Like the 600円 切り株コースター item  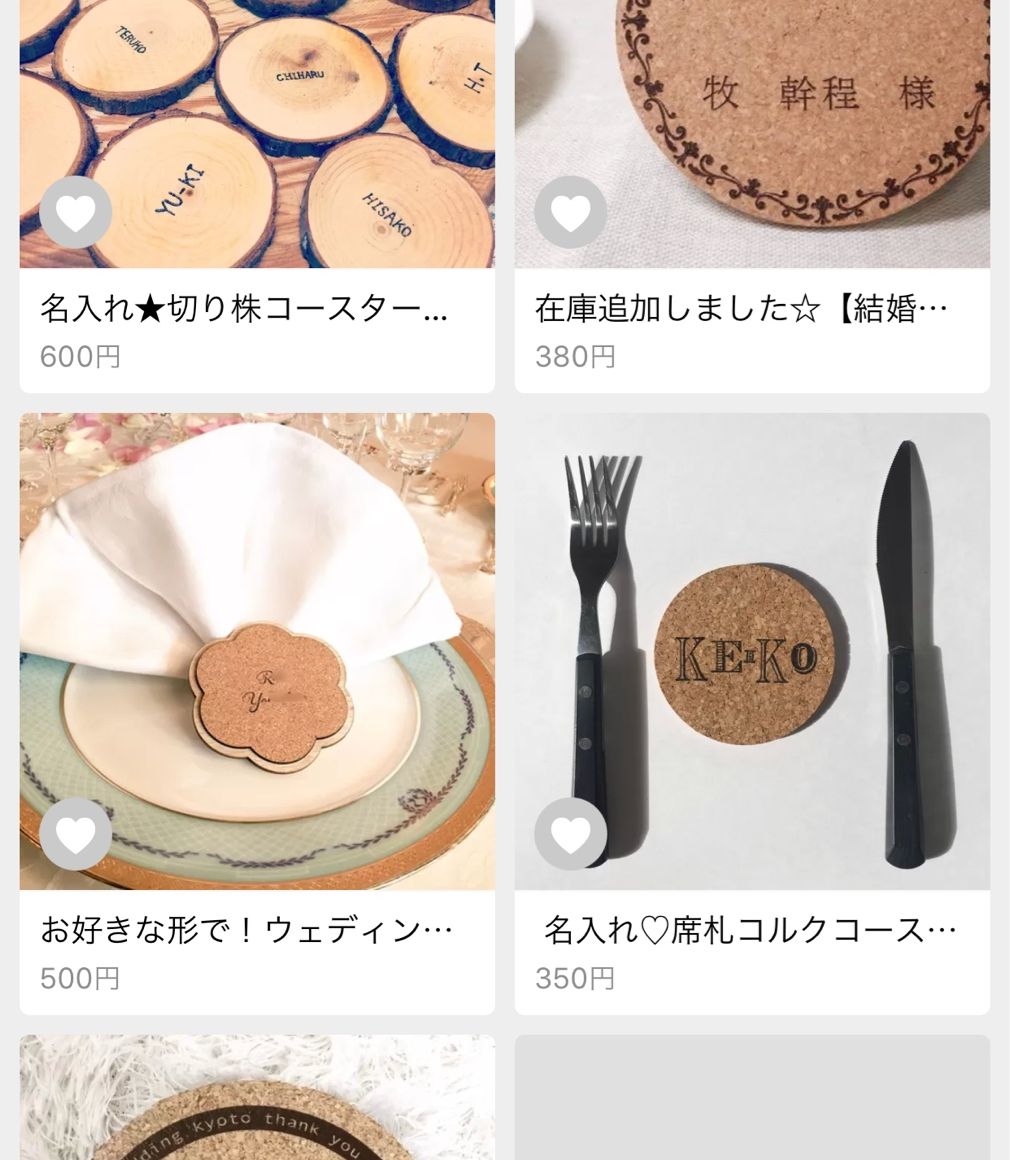(x=76, y=212)
